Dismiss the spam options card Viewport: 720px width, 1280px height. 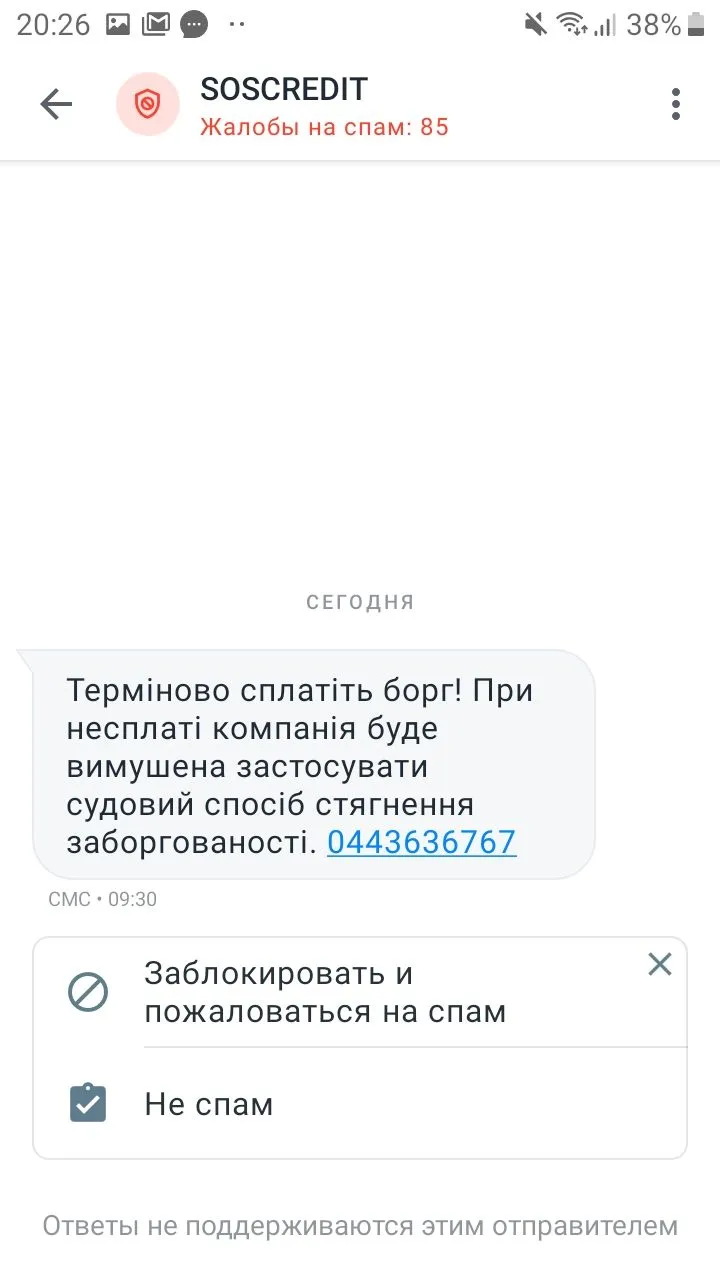660,964
